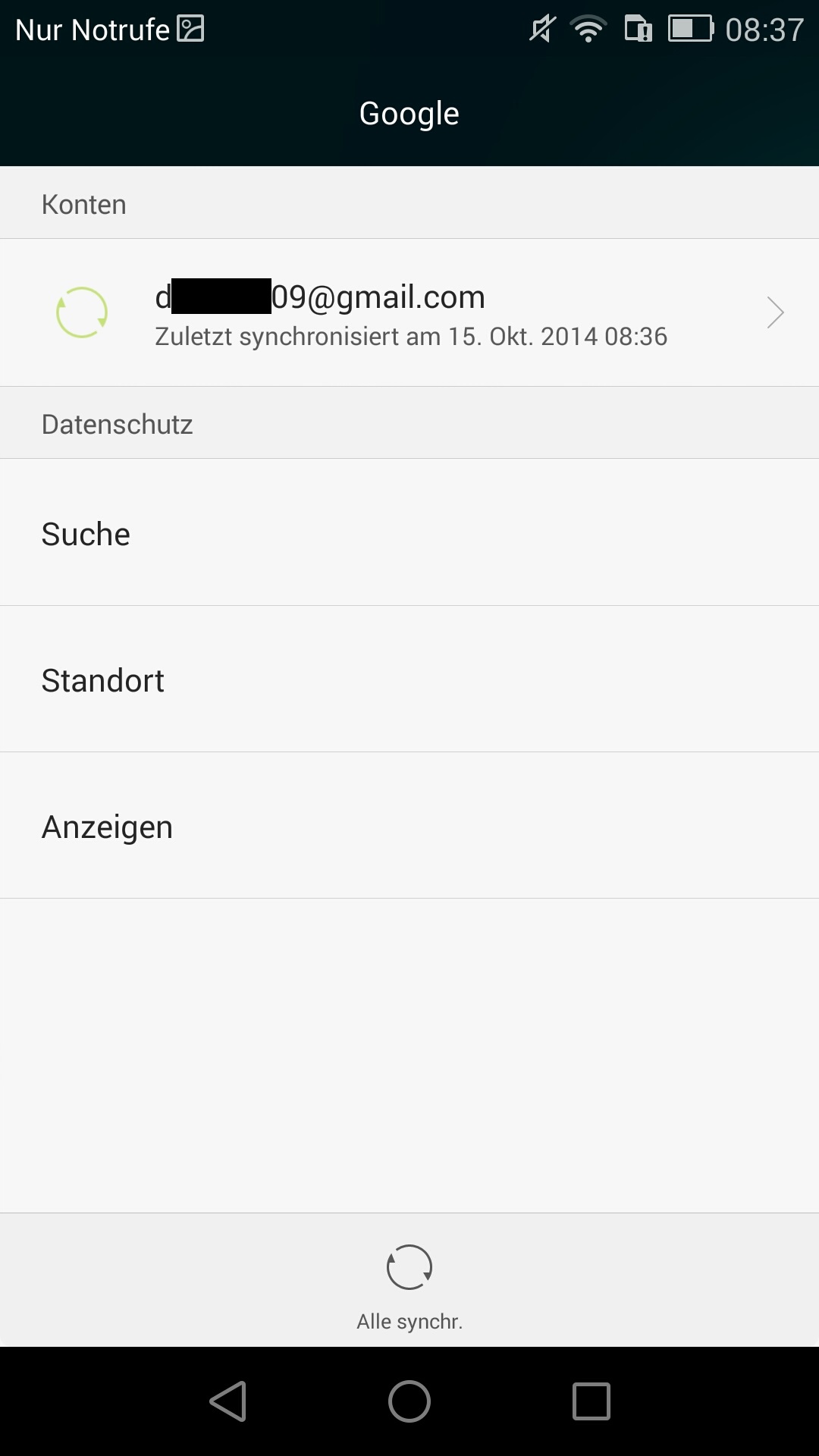Go back using the navigation bar
This screenshot has height=1456, width=819.
coord(227,1401)
